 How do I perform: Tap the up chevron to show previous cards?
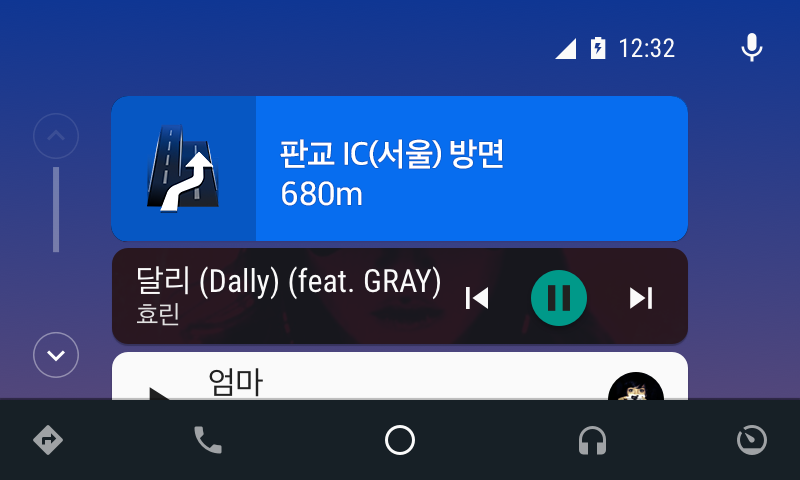point(56,136)
